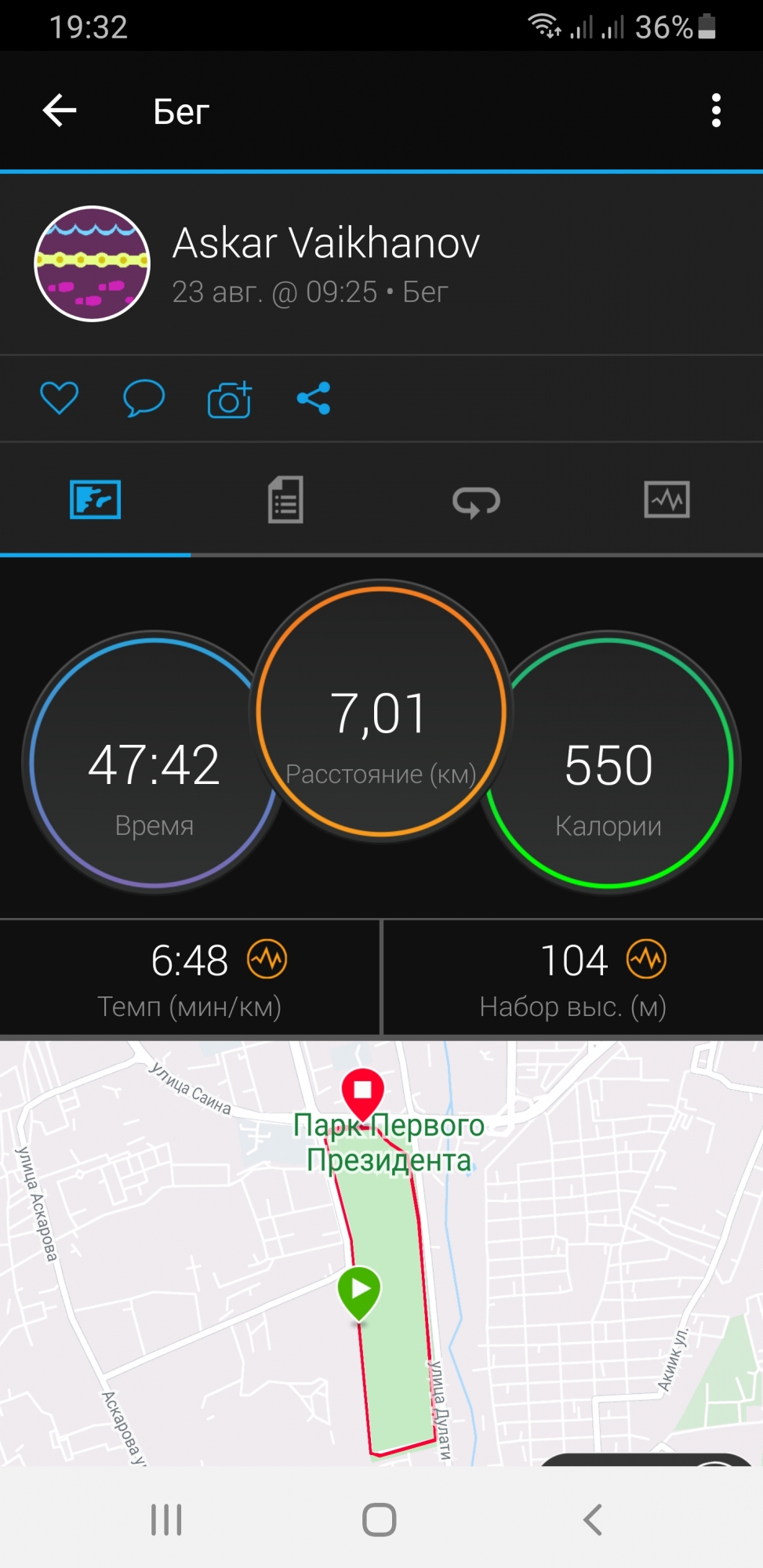Go back from the Бег activity screen
This screenshot has width=763, height=1568.
[x=60, y=111]
